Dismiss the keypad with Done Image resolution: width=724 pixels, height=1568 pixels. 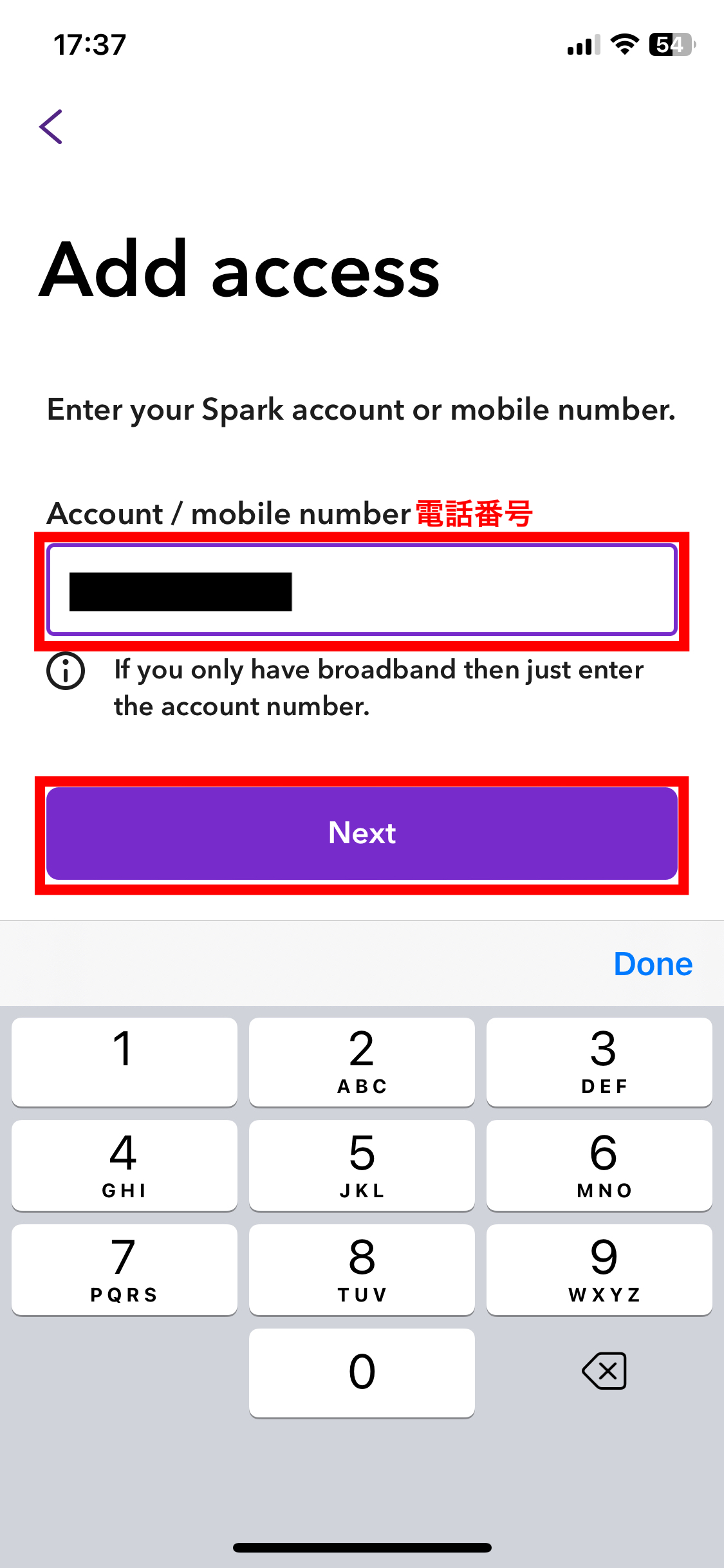[653, 964]
